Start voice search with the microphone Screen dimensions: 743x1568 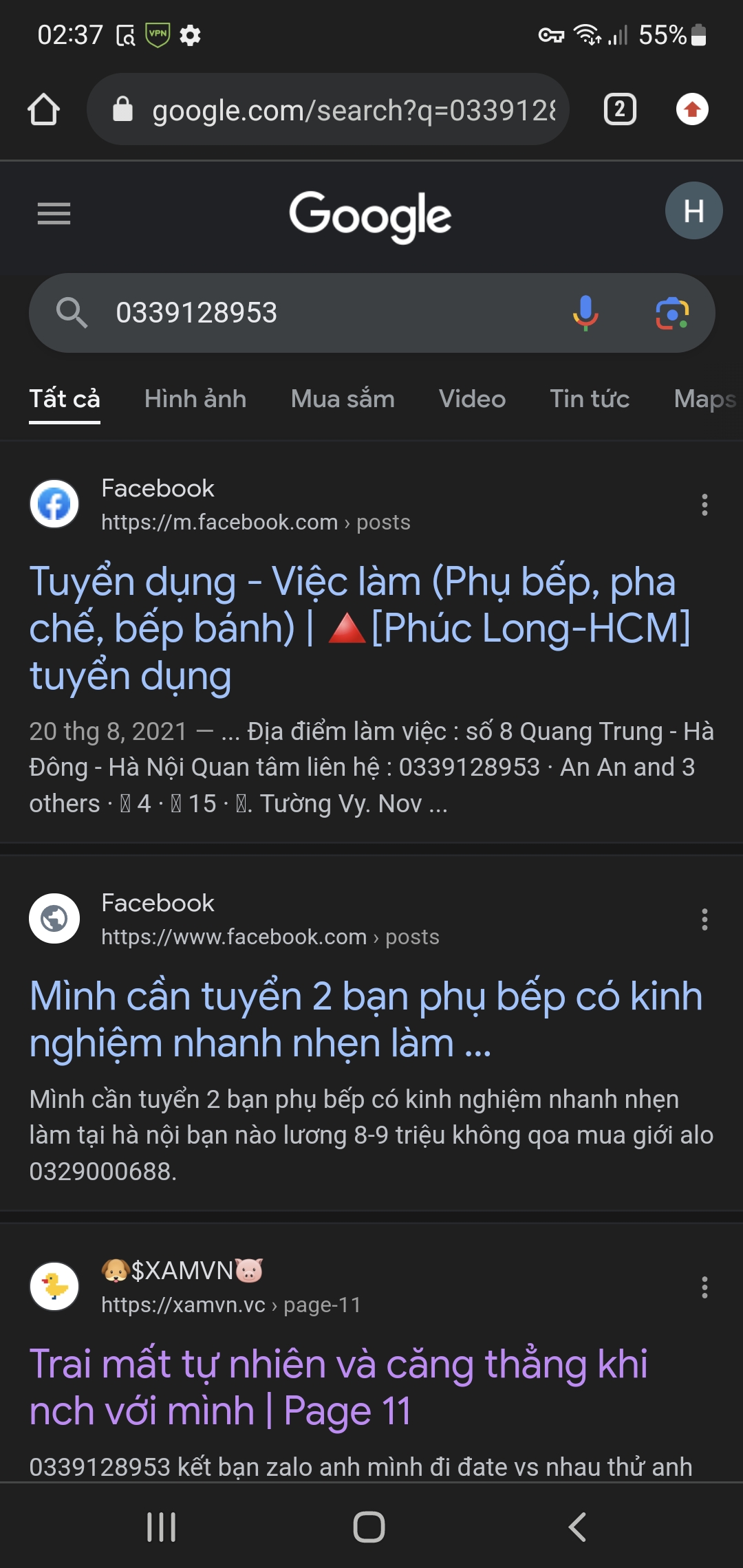tap(585, 314)
